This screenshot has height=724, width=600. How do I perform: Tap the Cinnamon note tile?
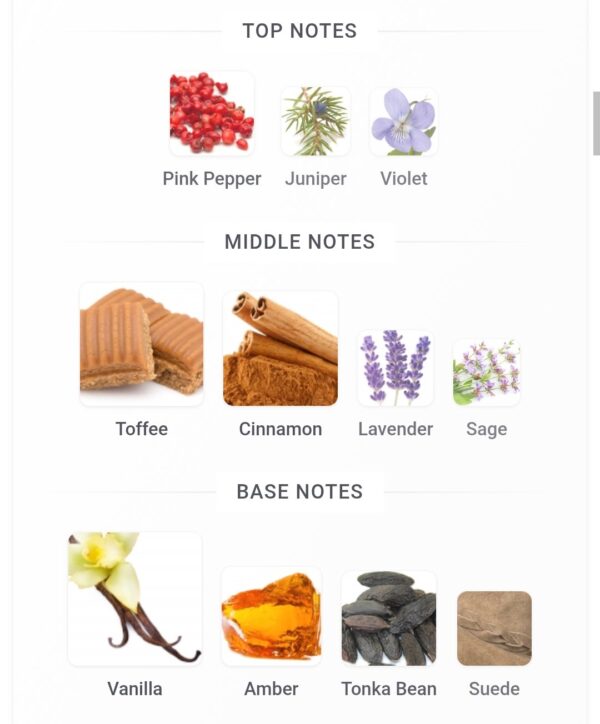[x=280, y=349]
